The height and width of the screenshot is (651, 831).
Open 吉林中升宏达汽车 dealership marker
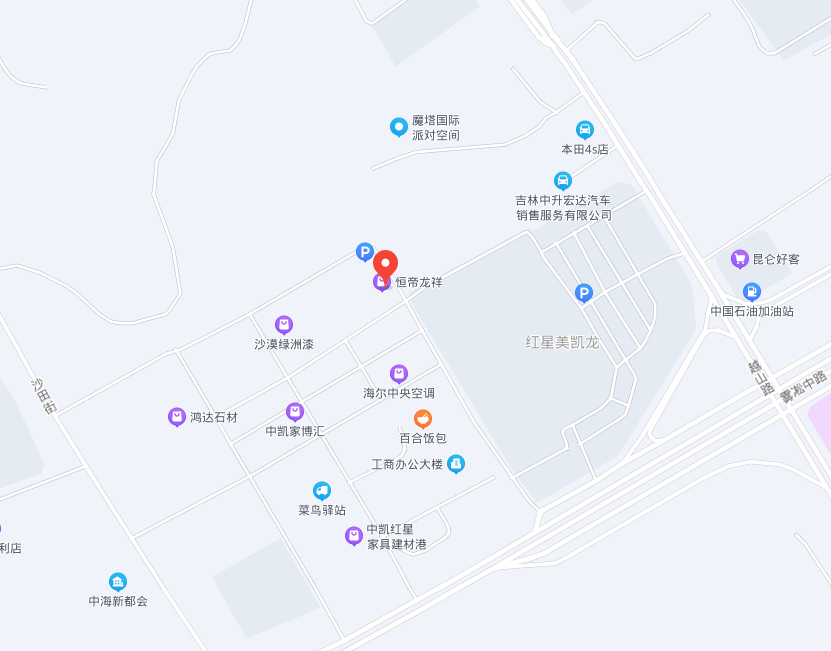click(563, 181)
